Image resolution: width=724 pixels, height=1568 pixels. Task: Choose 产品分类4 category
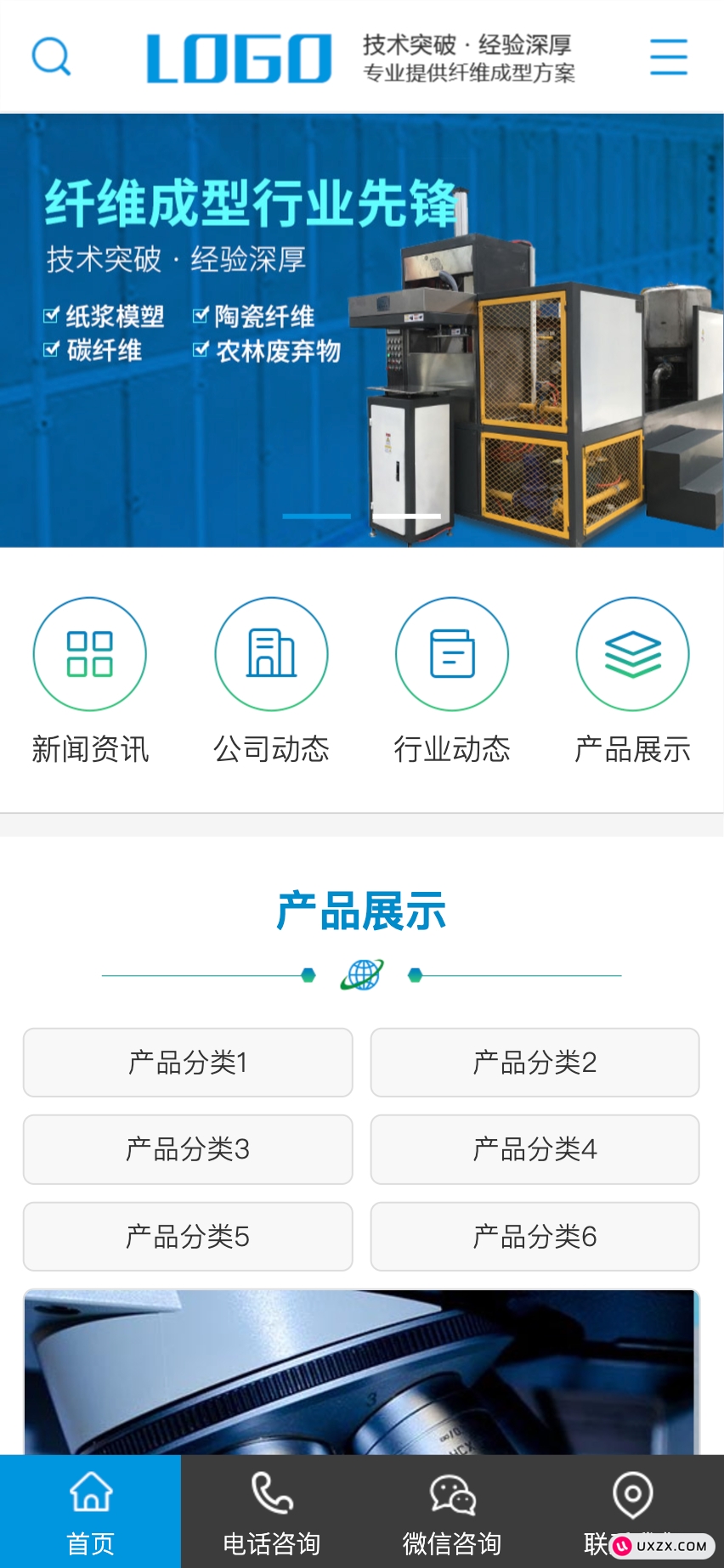(535, 1149)
